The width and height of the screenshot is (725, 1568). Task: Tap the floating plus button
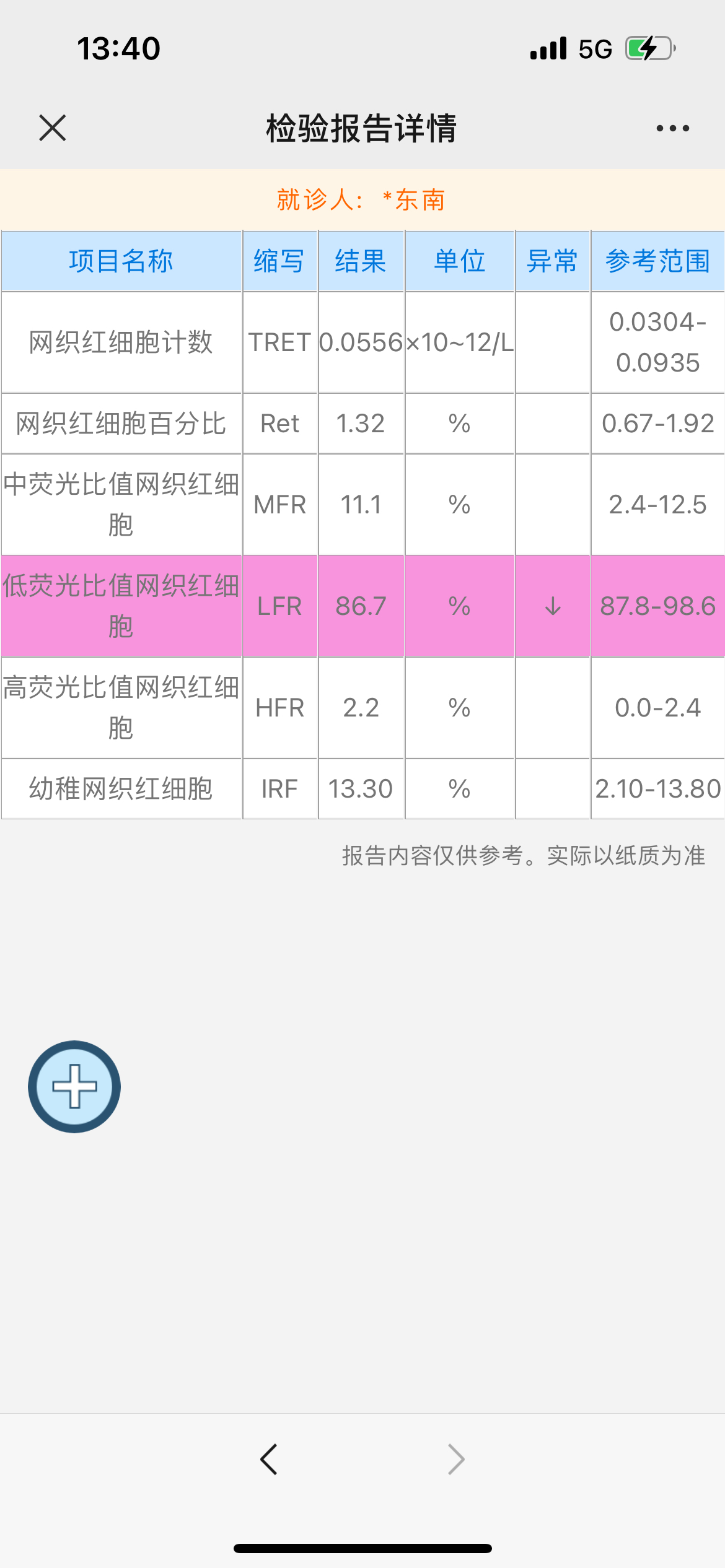(x=74, y=1086)
